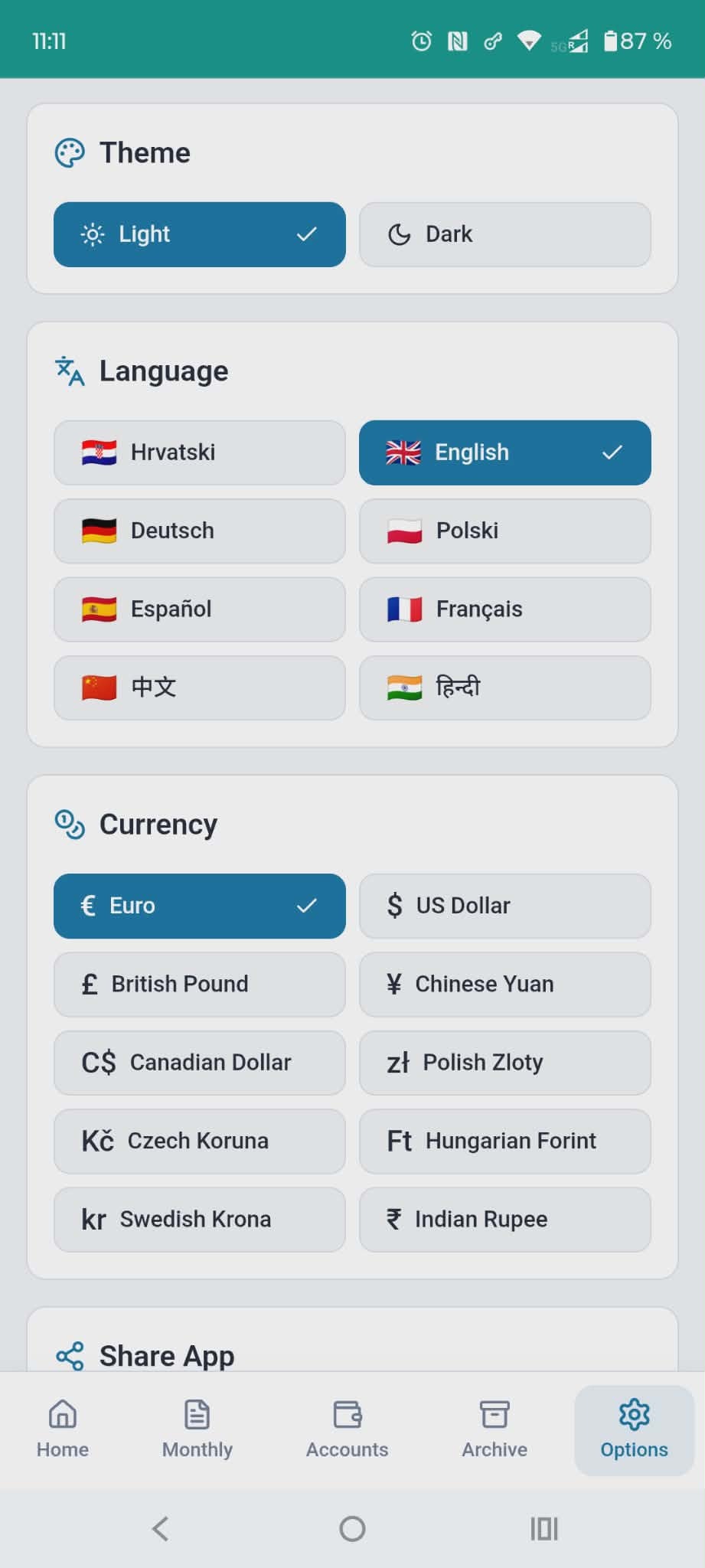705x1568 pixels.
Task: Enable the Dark theme
Action: pyautogui.click(x=504, y=234)
